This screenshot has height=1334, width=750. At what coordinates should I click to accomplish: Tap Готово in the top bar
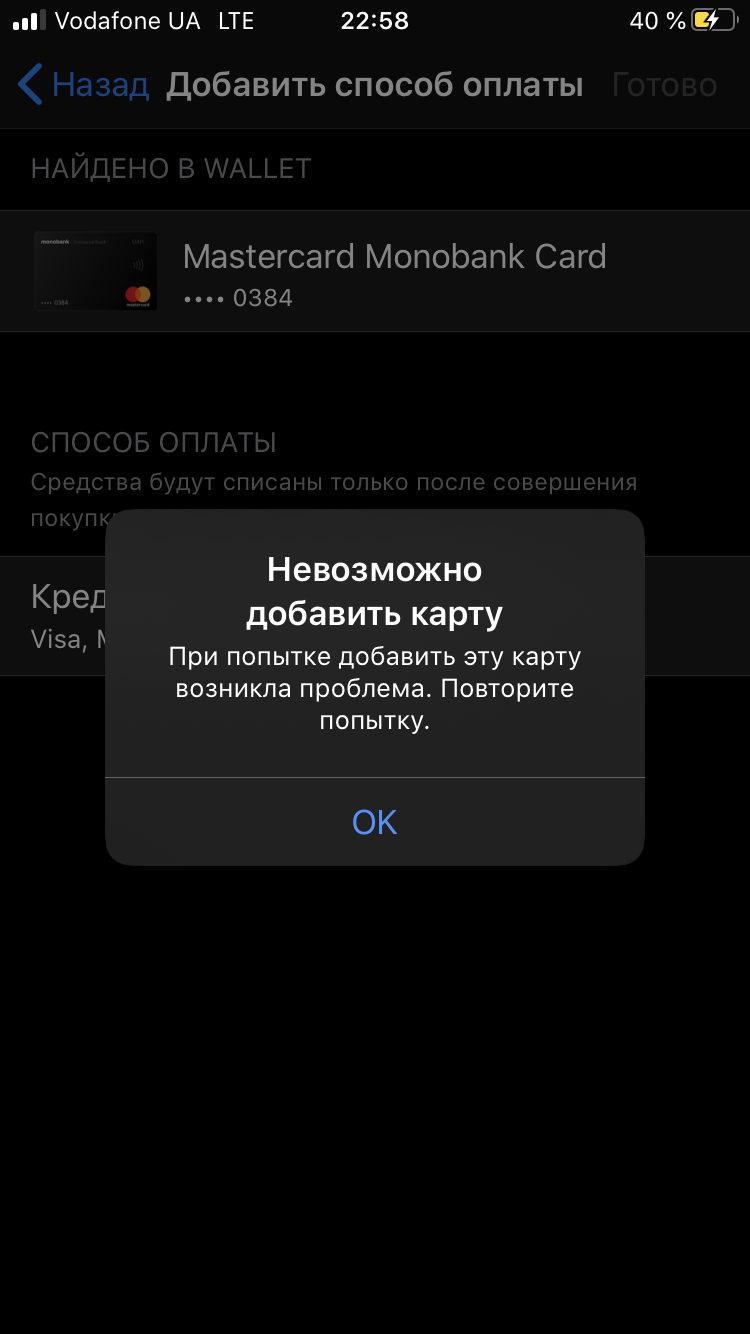pyautogui.click(x=664, y=85)
